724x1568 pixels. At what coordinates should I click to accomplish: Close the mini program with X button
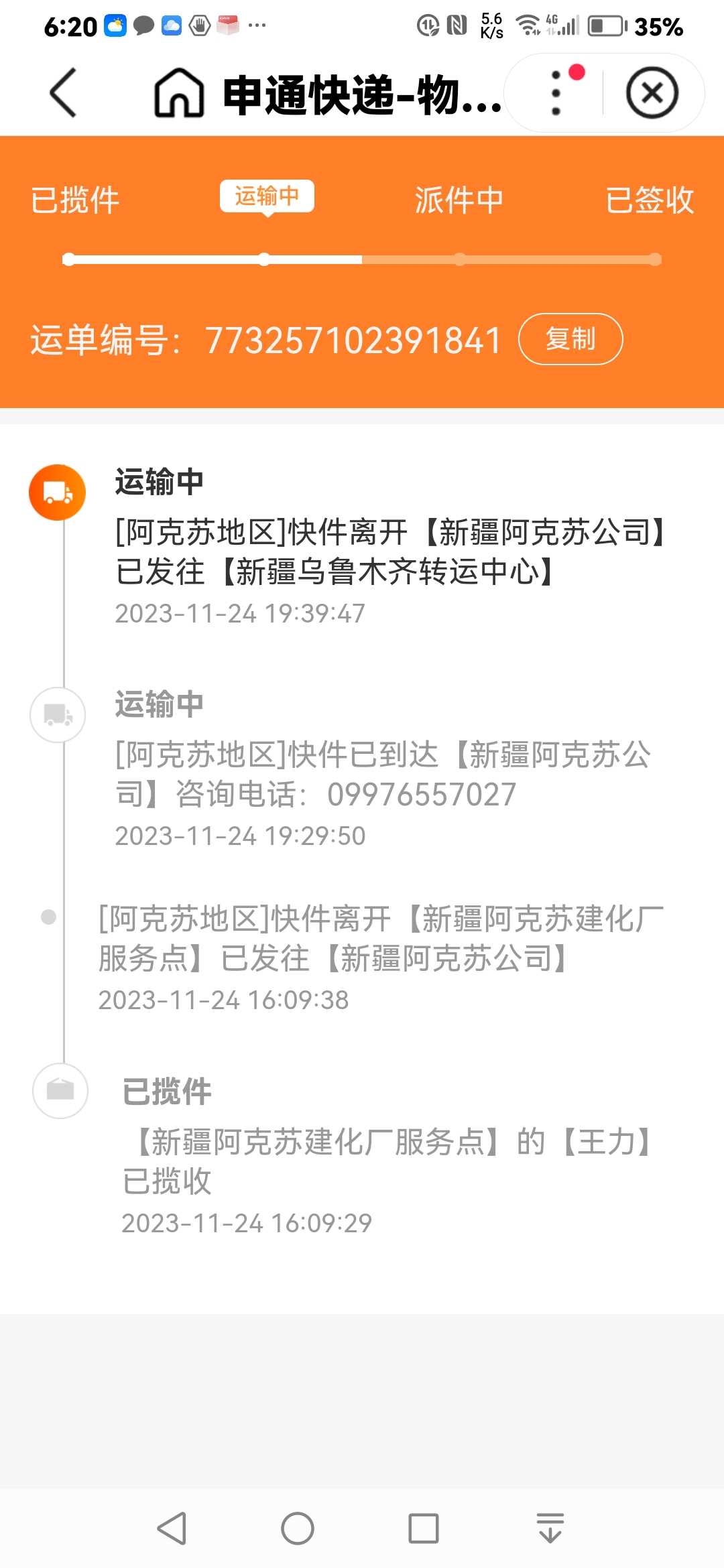(652, 93)
